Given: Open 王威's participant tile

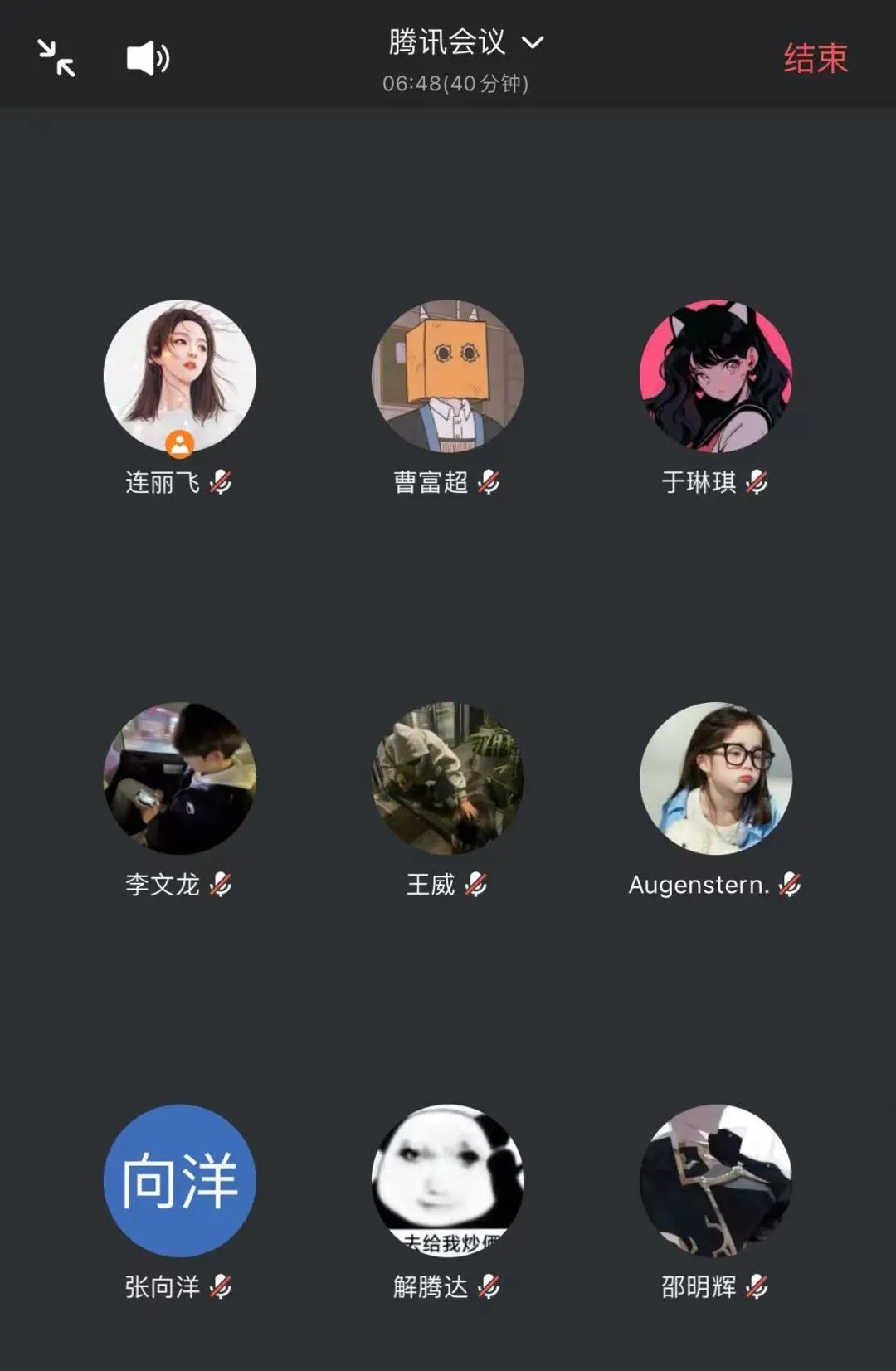Looking at the screenshot, I should (x=447, y=778).
